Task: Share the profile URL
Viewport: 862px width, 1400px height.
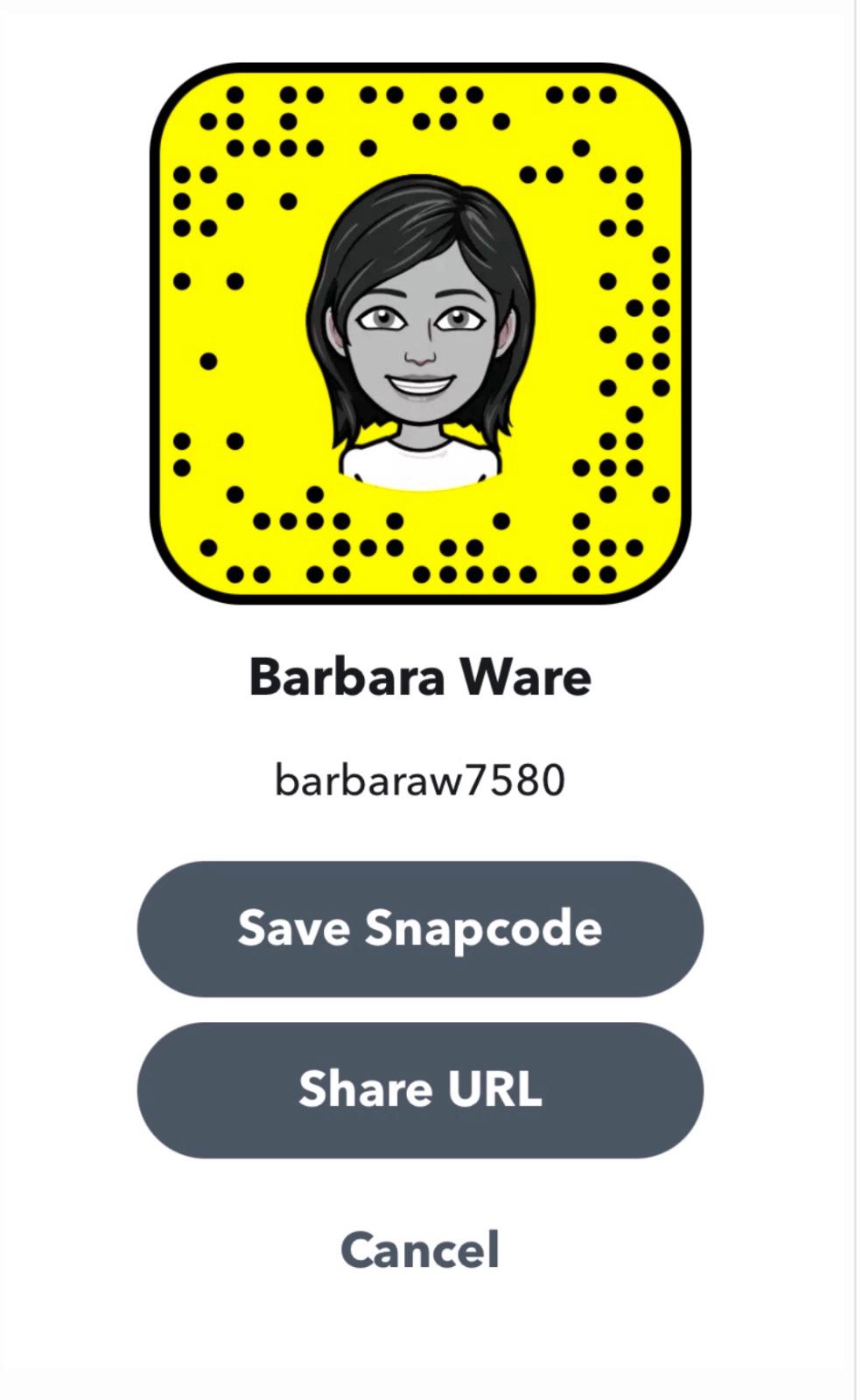Action: click(x=420, y=1089)
